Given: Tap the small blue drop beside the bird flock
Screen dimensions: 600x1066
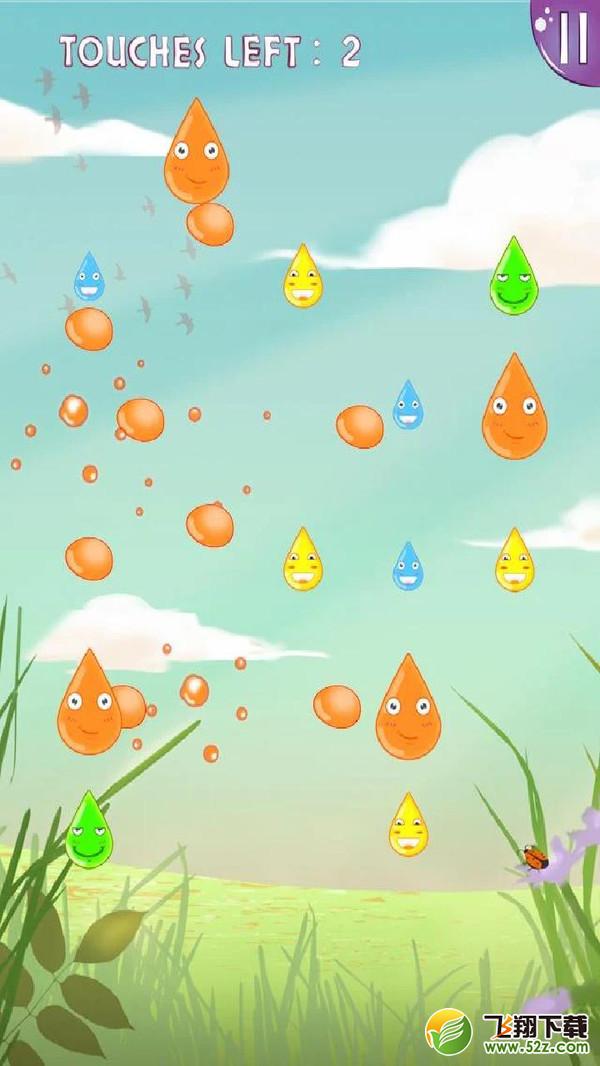Looking at the screenshot, I should click(x=89, y=277).
